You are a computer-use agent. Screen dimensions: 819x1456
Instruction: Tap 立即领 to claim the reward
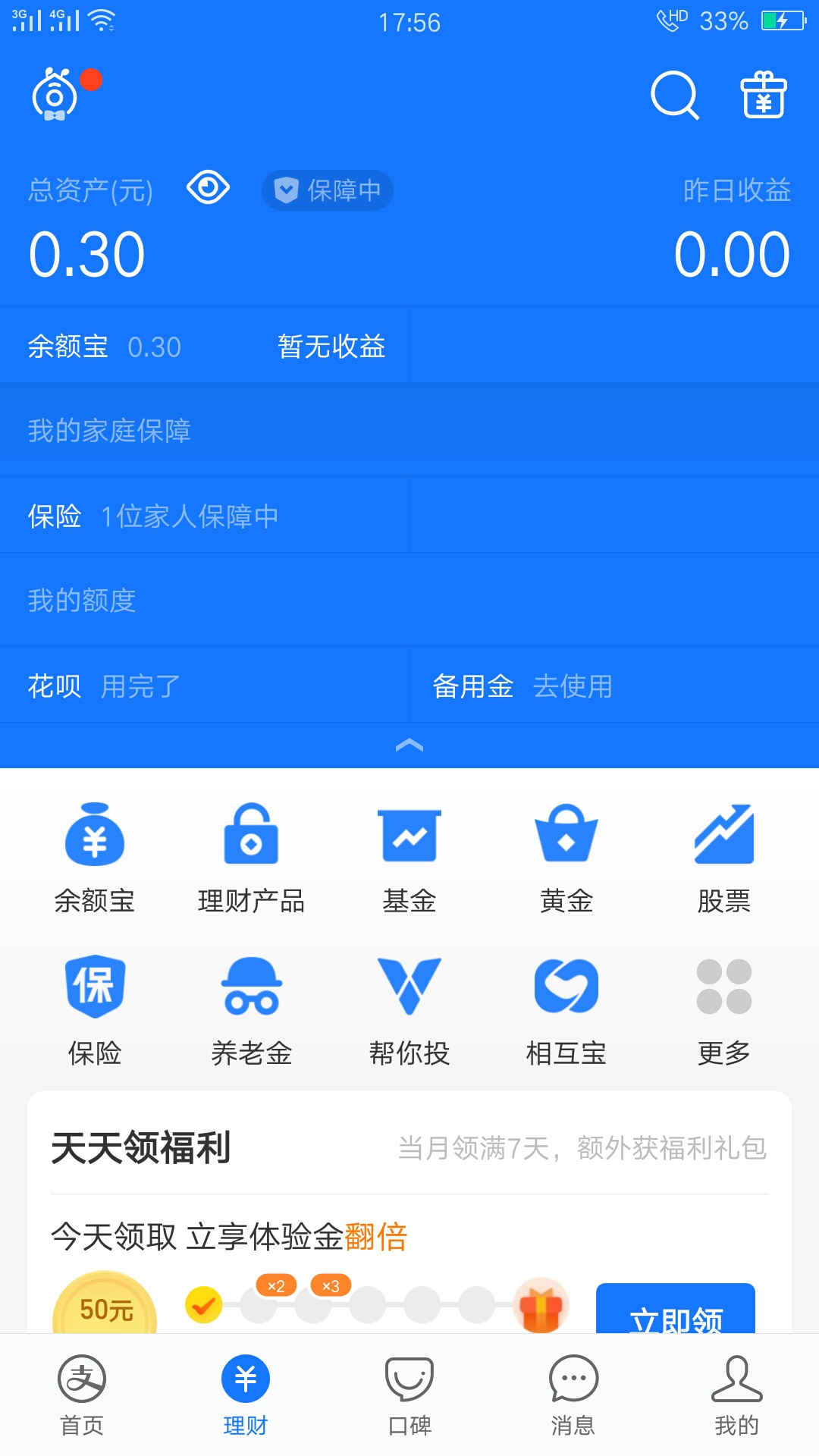click(676, 1309)
